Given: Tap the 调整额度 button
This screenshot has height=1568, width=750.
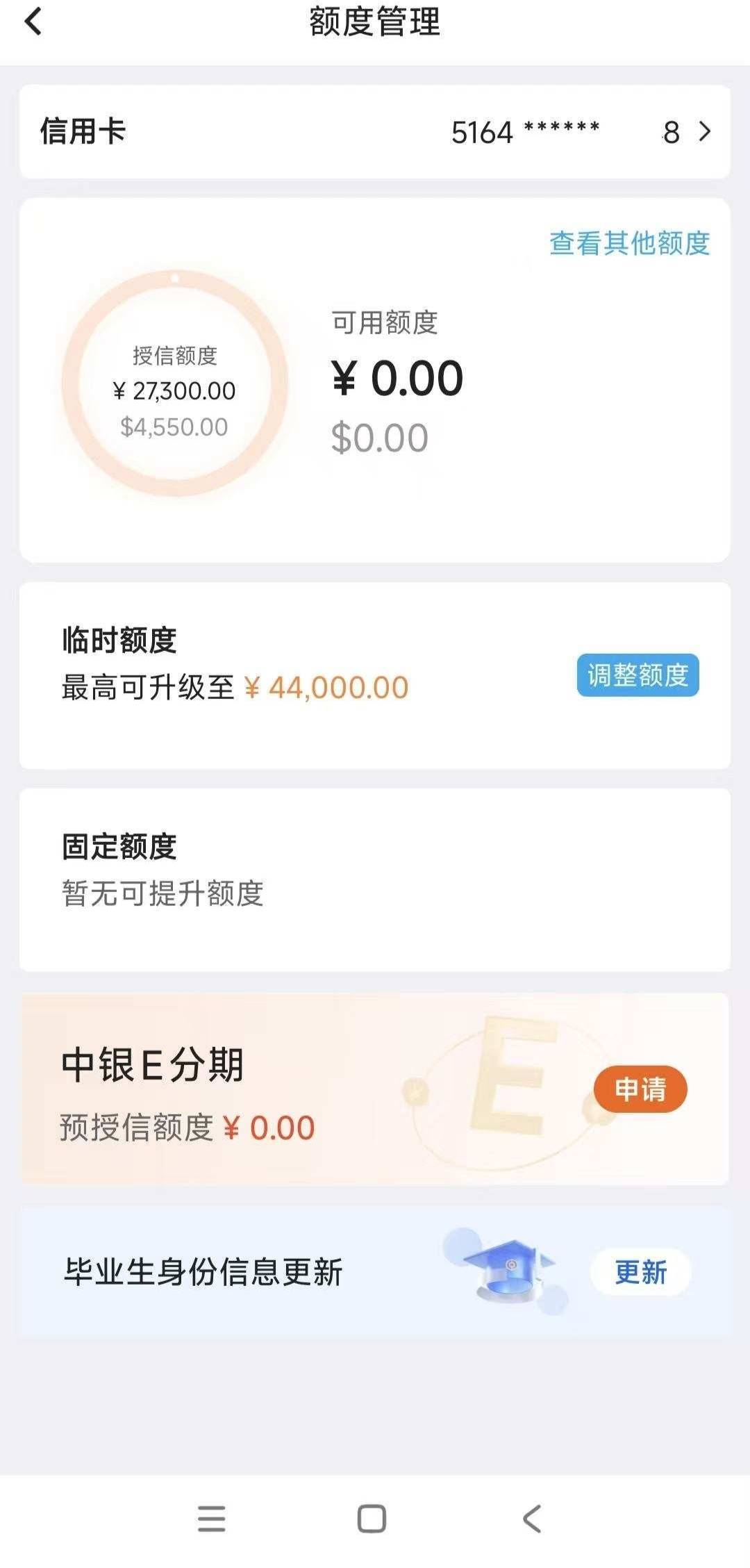Looking at the screenshot, I should coord(637,675).
